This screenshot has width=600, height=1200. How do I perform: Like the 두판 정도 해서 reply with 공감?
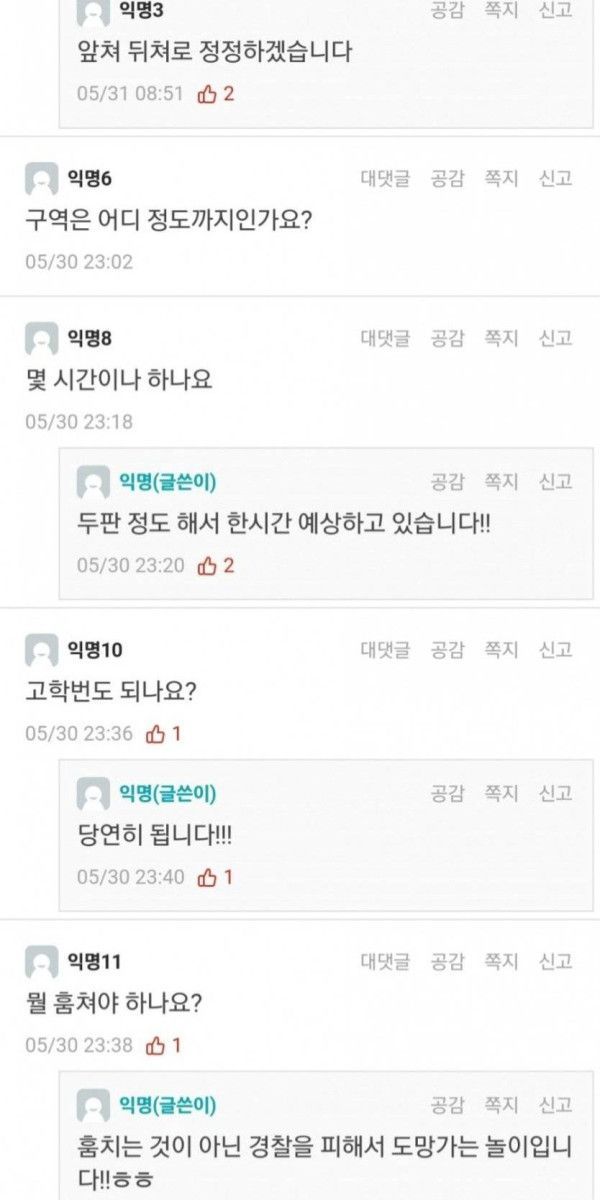point(447,482)
